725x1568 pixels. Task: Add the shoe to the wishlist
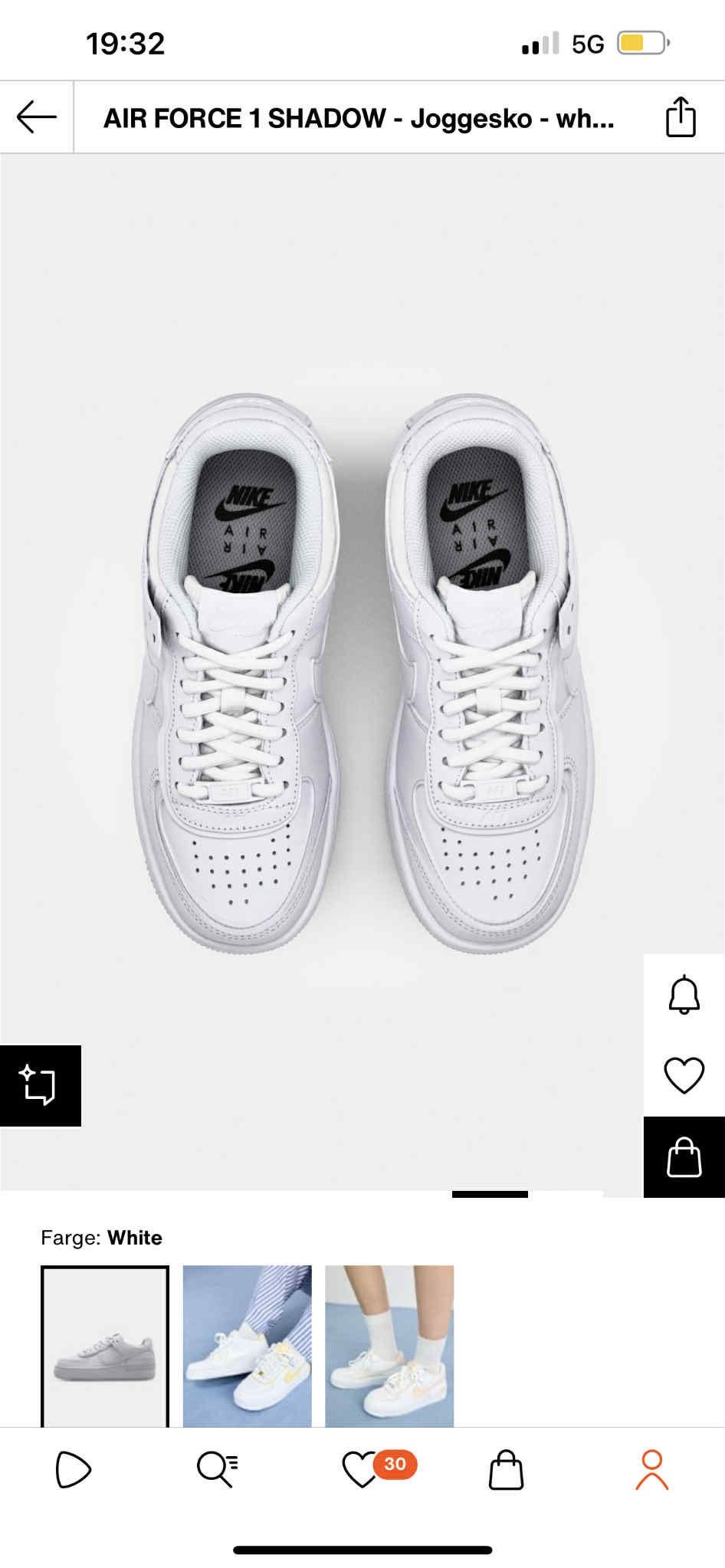[x=684, y=1075]
